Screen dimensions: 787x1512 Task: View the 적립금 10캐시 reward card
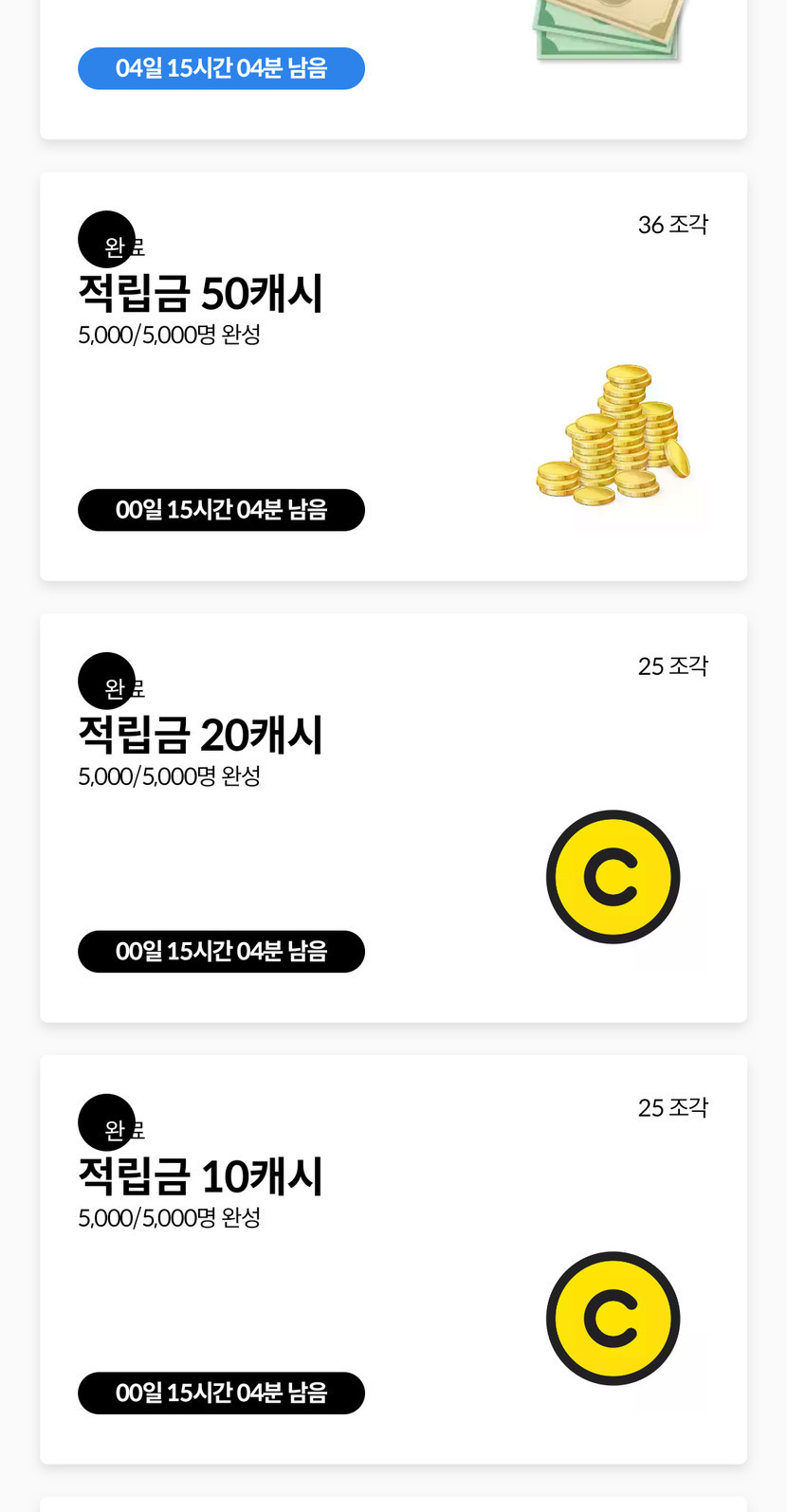click(393, 1259)
